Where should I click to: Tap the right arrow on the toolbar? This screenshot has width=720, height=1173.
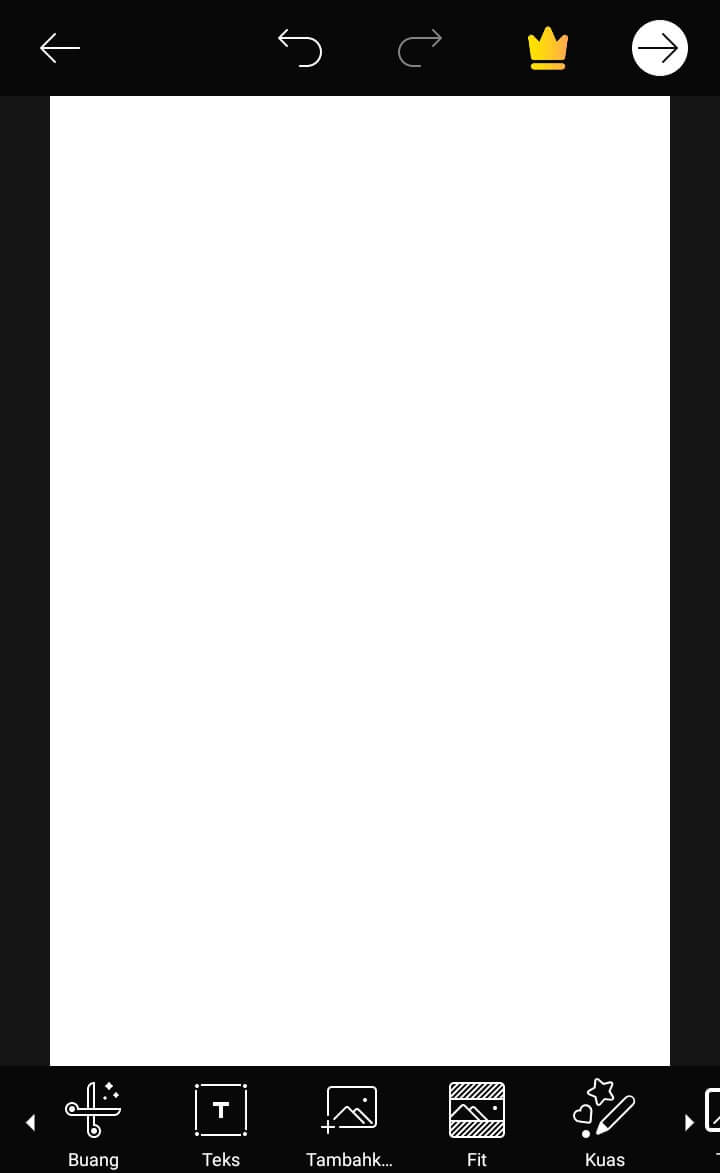[x=689, y=1123]
